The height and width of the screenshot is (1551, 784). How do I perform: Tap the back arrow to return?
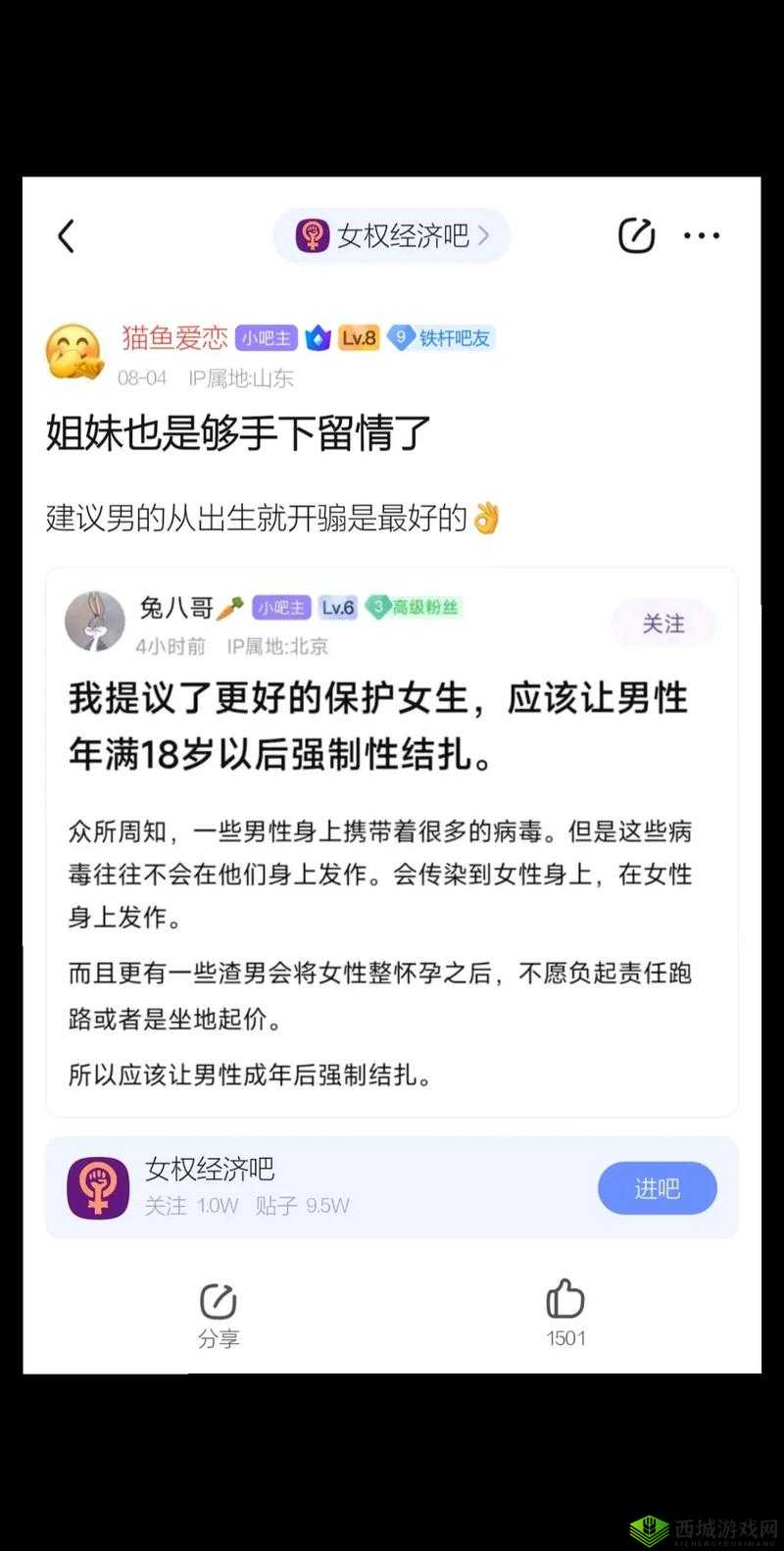click(67, 235)
